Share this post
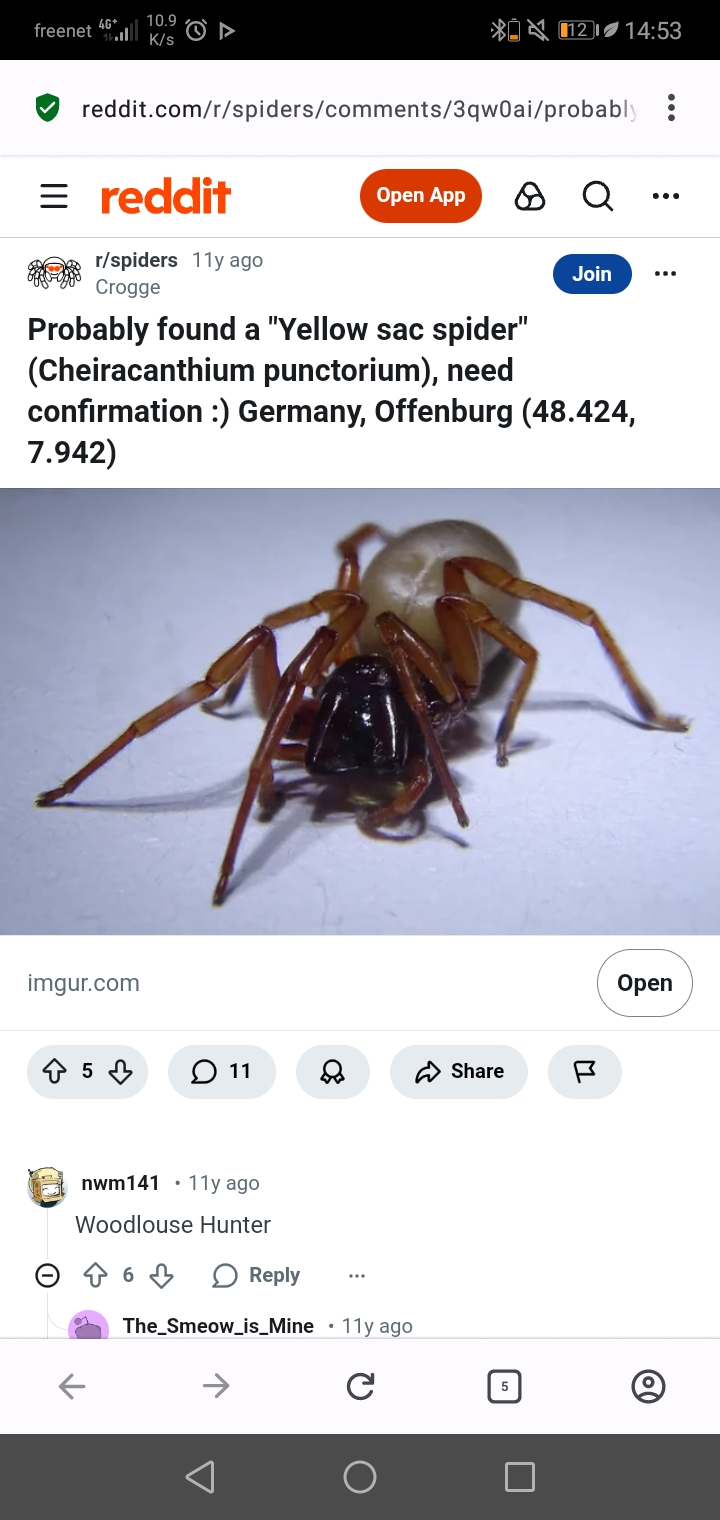The width and height of the screenshot is (720, 1520). pyautogui.click(x=459, y=1072)
